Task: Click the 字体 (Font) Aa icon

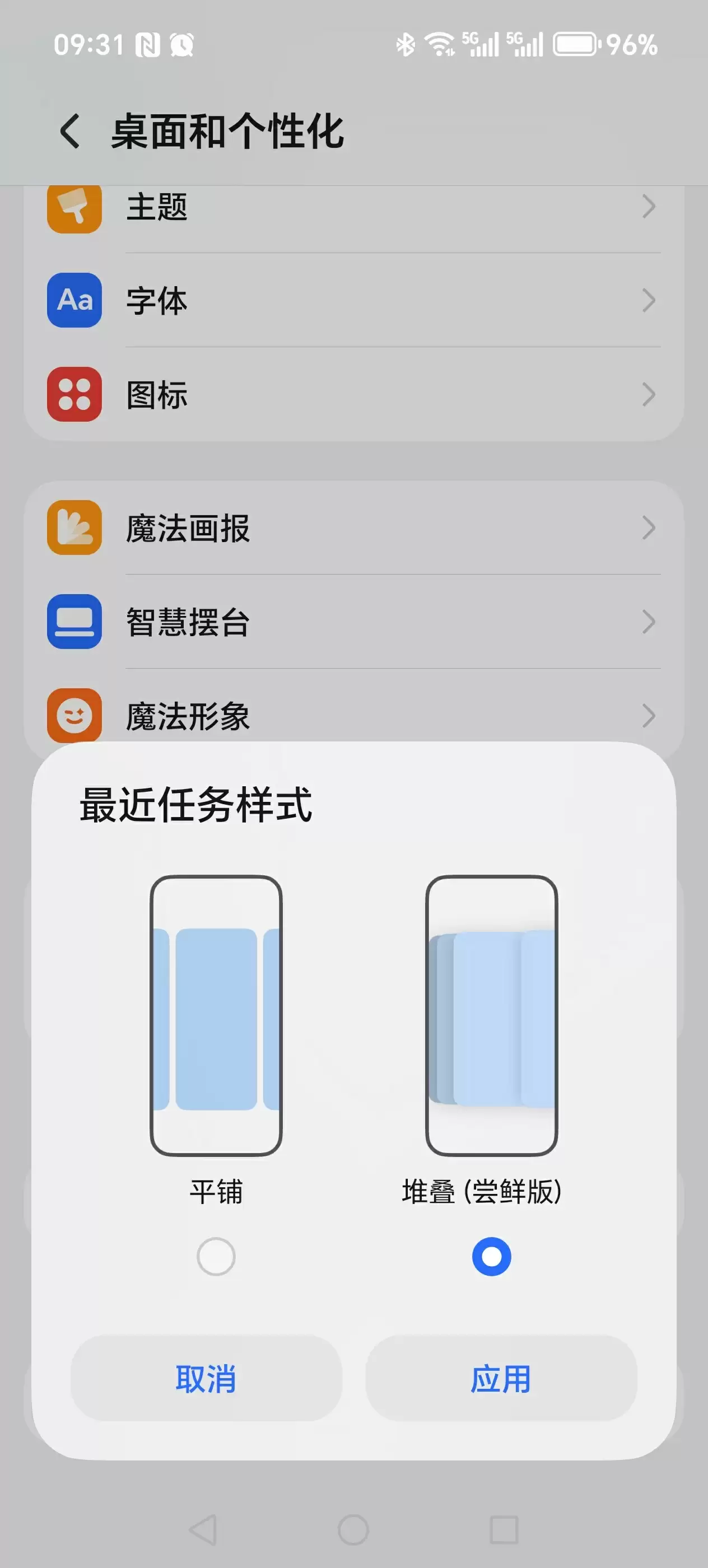Action: 75,300
